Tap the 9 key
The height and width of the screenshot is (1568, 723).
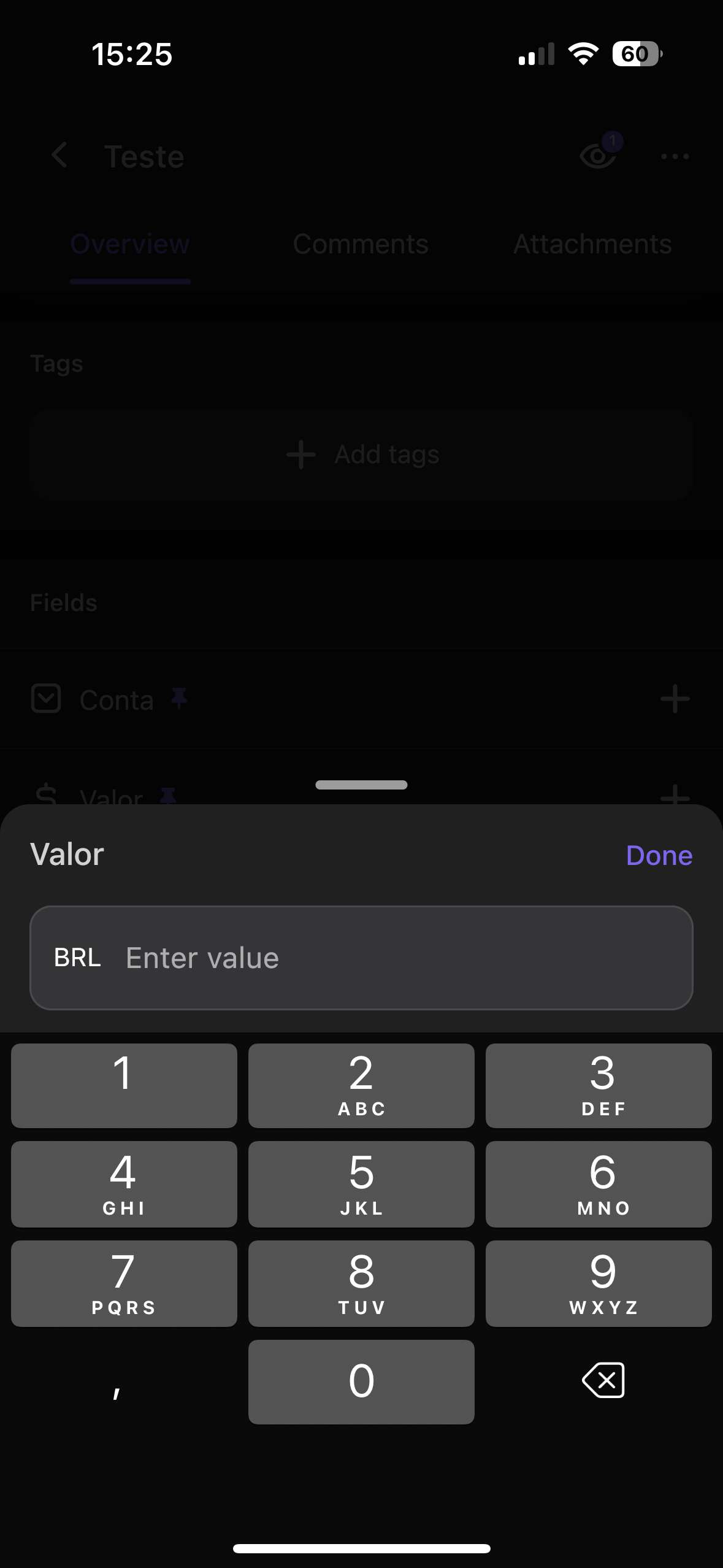point(599,1283)
